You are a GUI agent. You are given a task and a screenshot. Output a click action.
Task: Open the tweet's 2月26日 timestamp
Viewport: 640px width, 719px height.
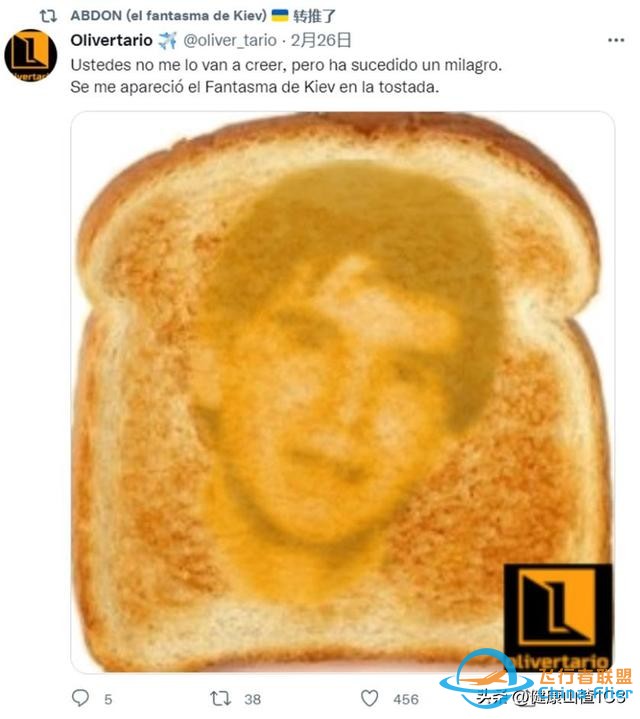point(322,40)
